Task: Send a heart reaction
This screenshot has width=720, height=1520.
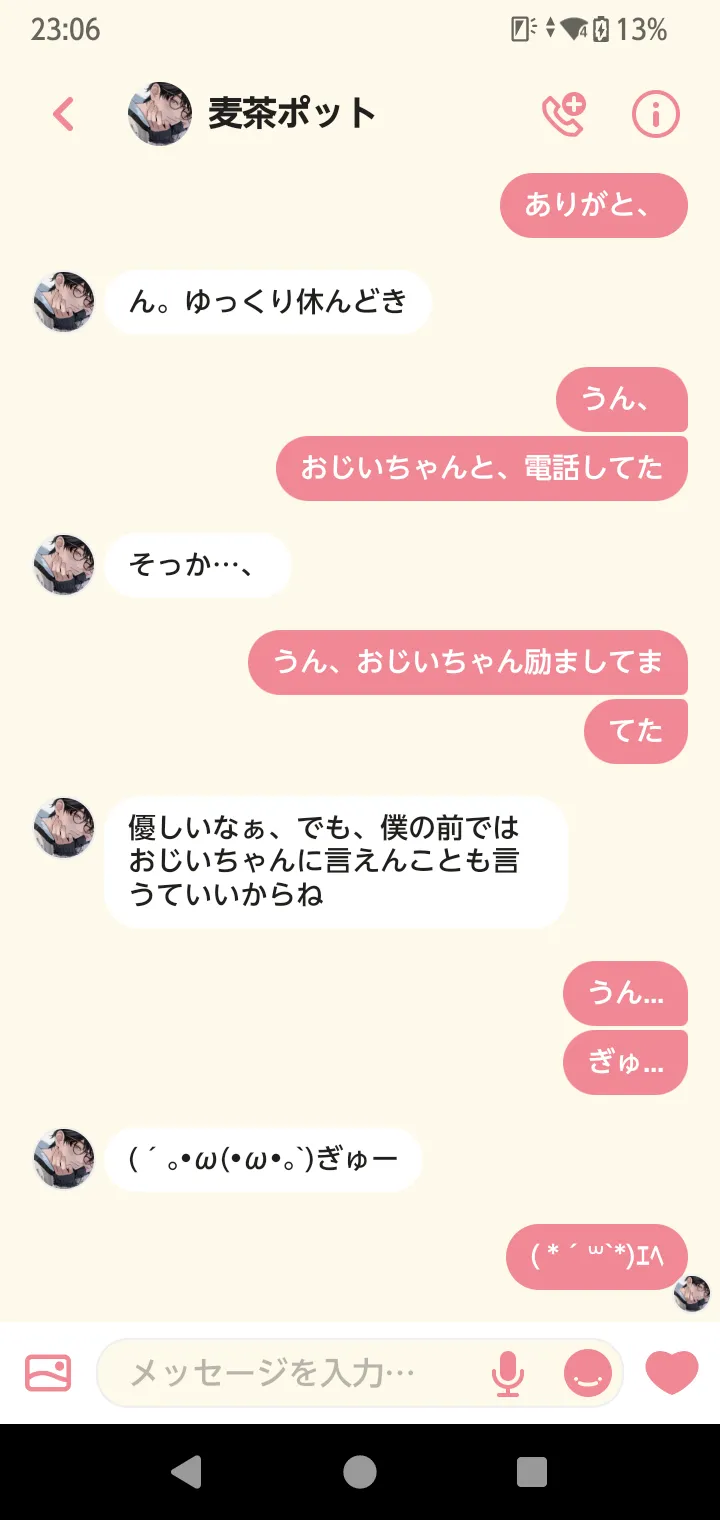Action: click(671, 1373)
